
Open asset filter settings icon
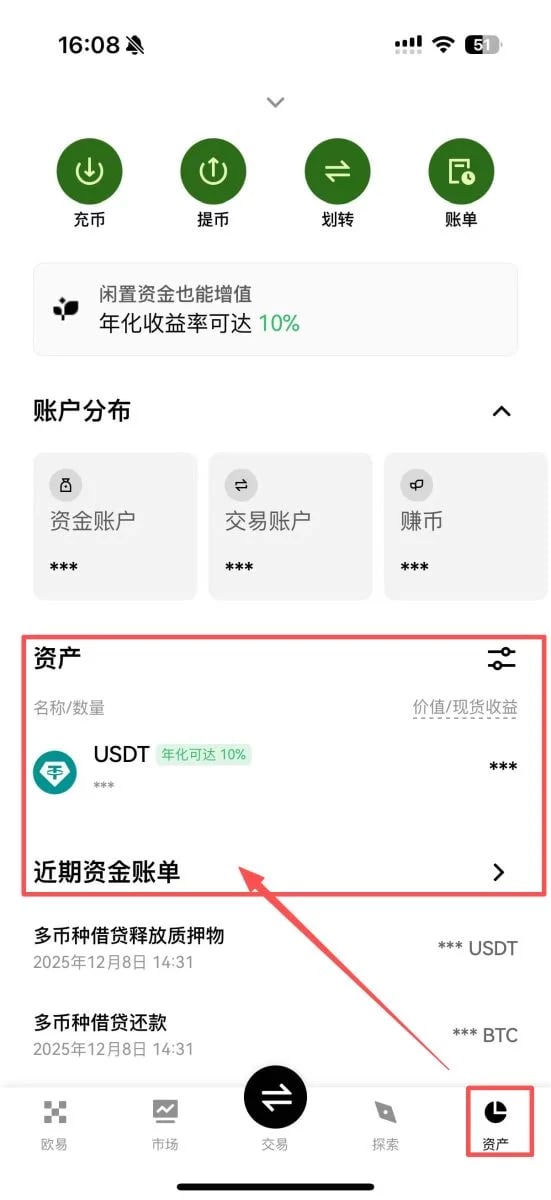click(x=502, y=658)
